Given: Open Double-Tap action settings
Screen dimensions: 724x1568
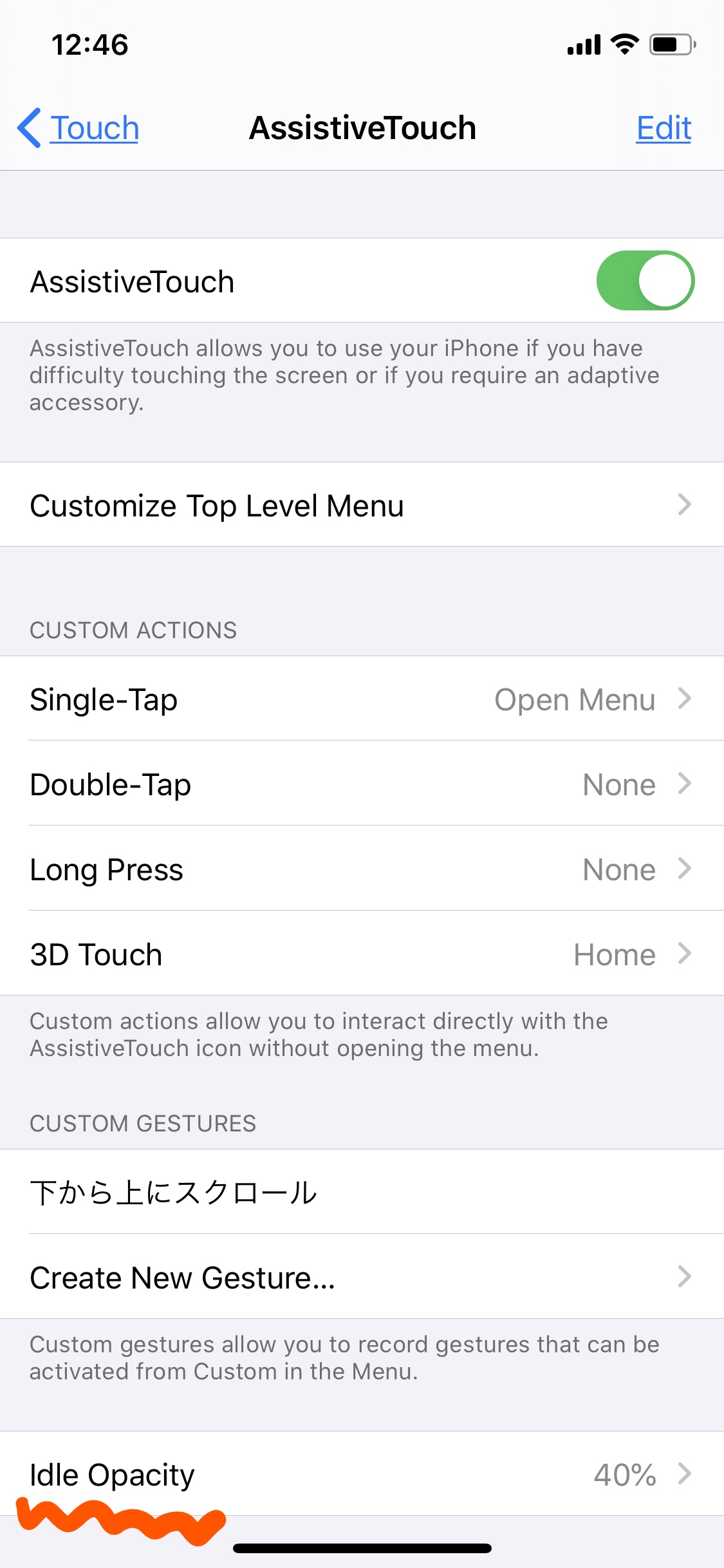Looking at the screenshot, I should coord(362,784).
